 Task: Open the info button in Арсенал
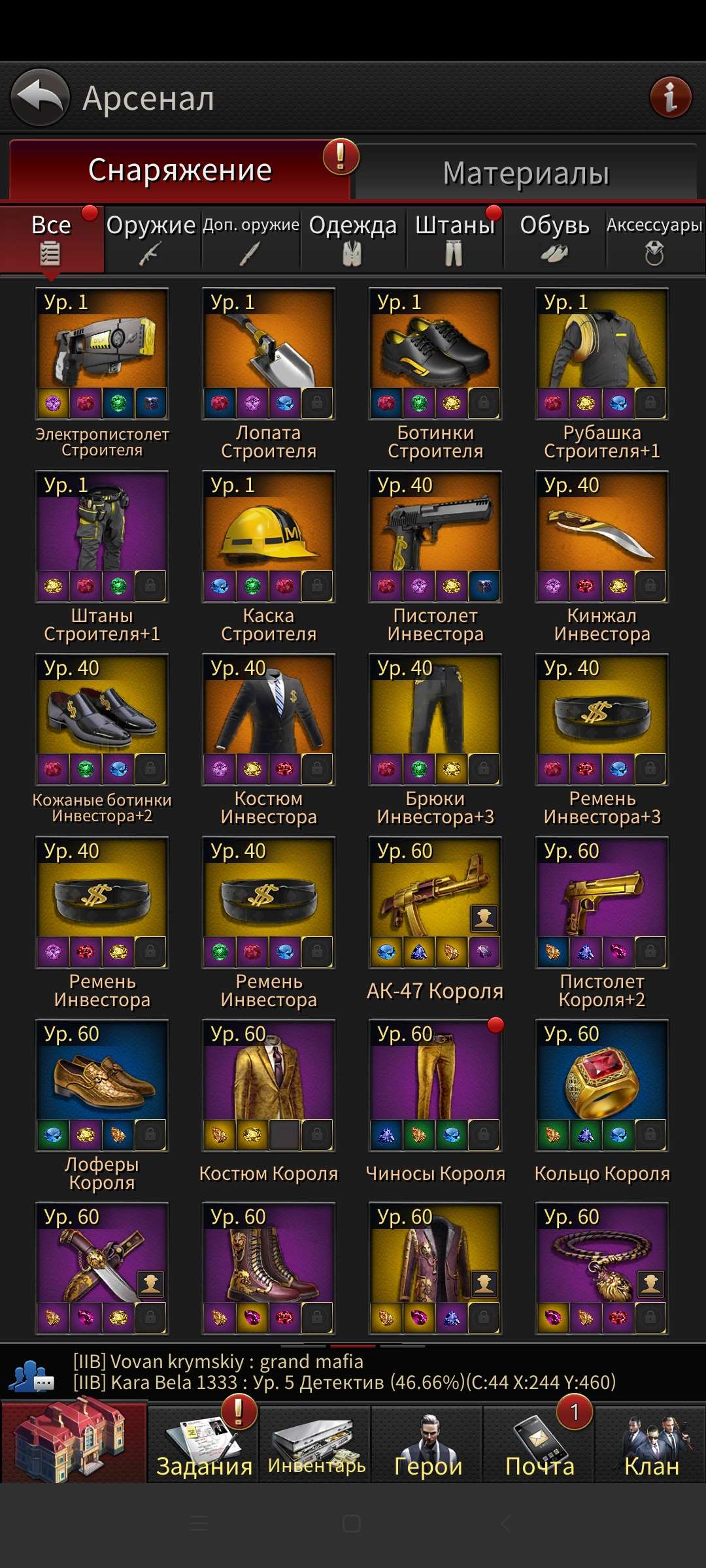tap(670, 97)
